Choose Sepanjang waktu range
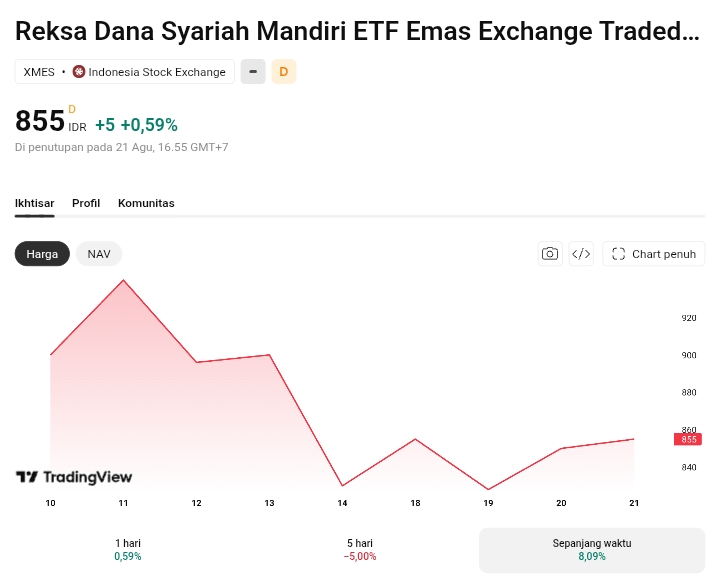Screen dimensions: 720x582 point(592,550)
